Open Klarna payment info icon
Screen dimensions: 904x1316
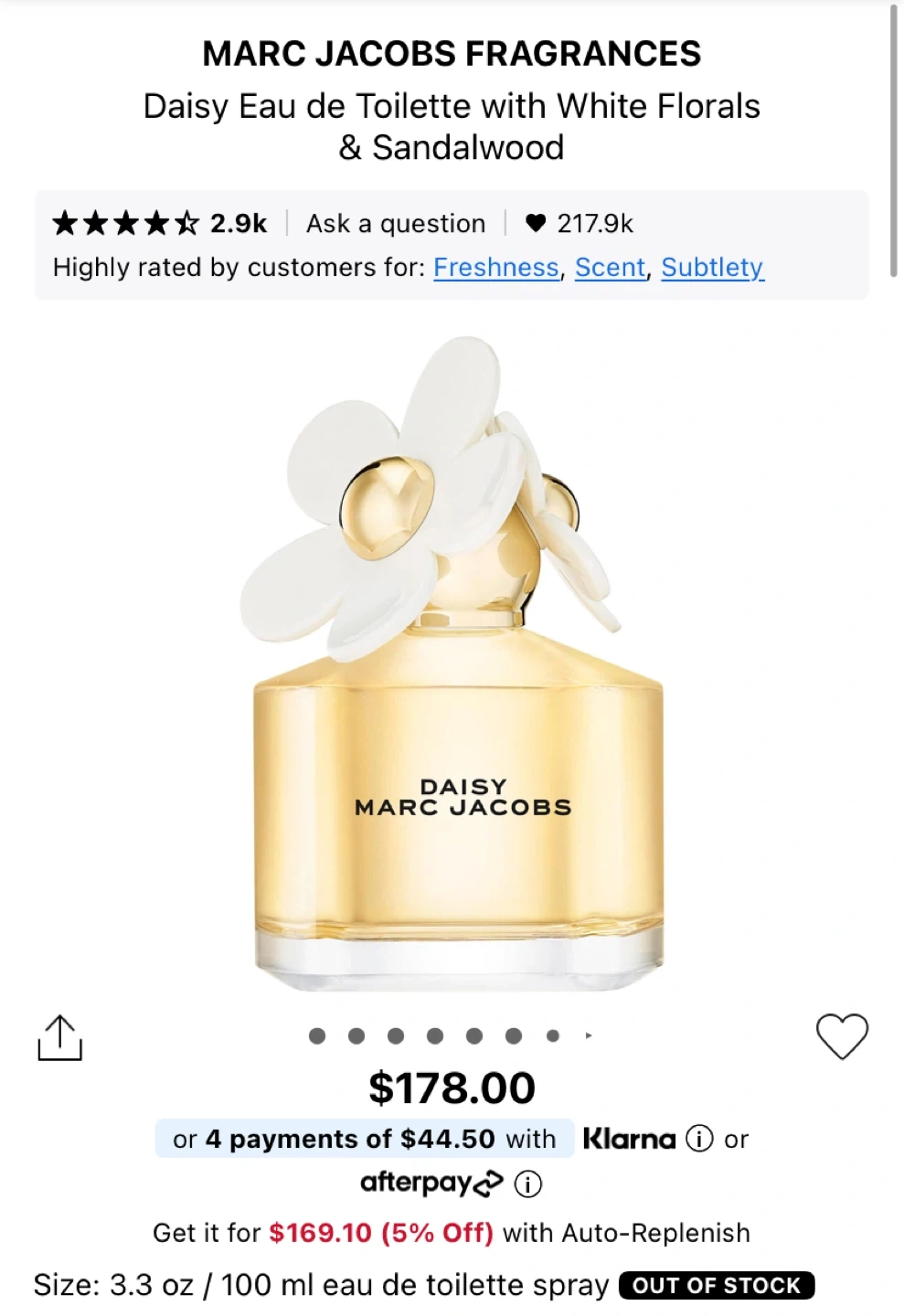[699, 1139]
